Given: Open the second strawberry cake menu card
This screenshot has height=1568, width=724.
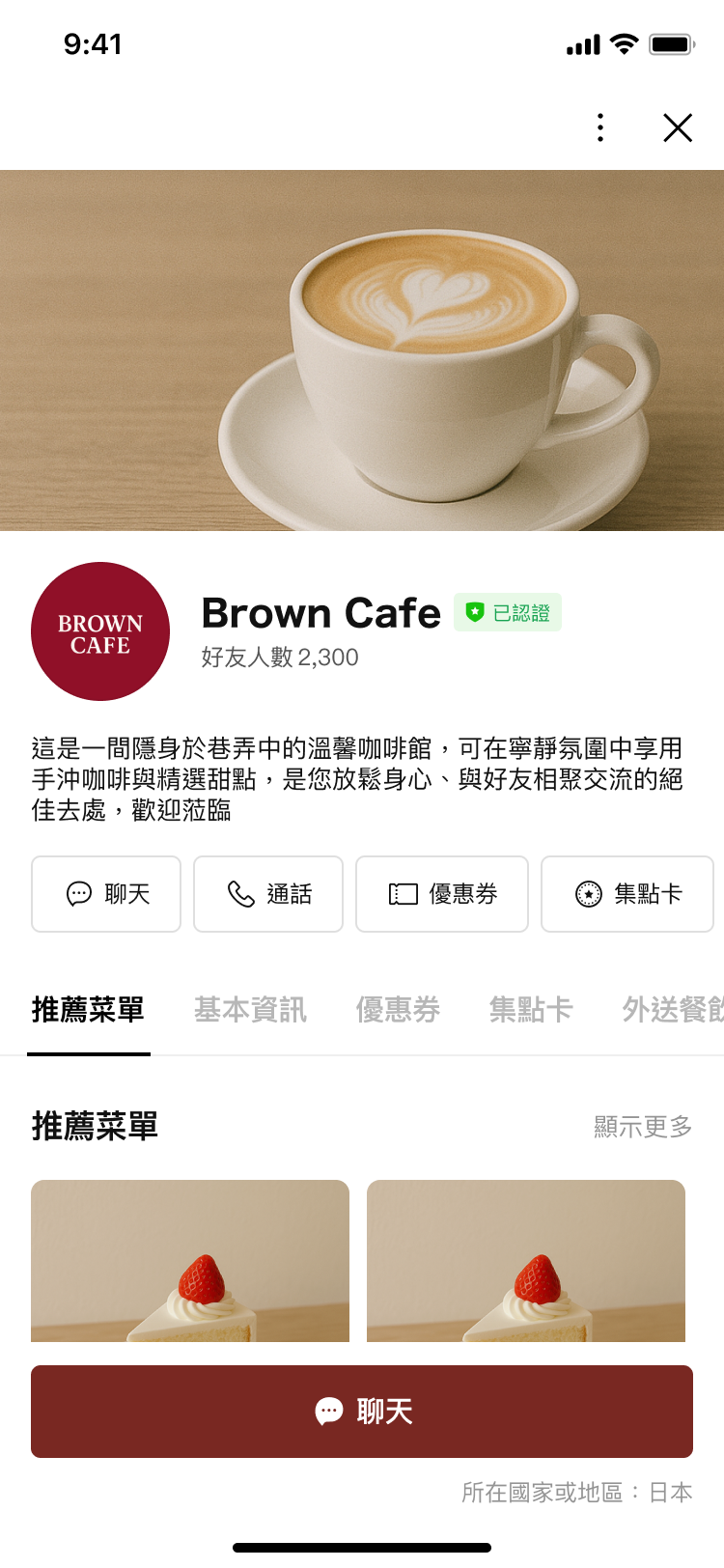Looking at the screenshot, I should (526, 1261).
